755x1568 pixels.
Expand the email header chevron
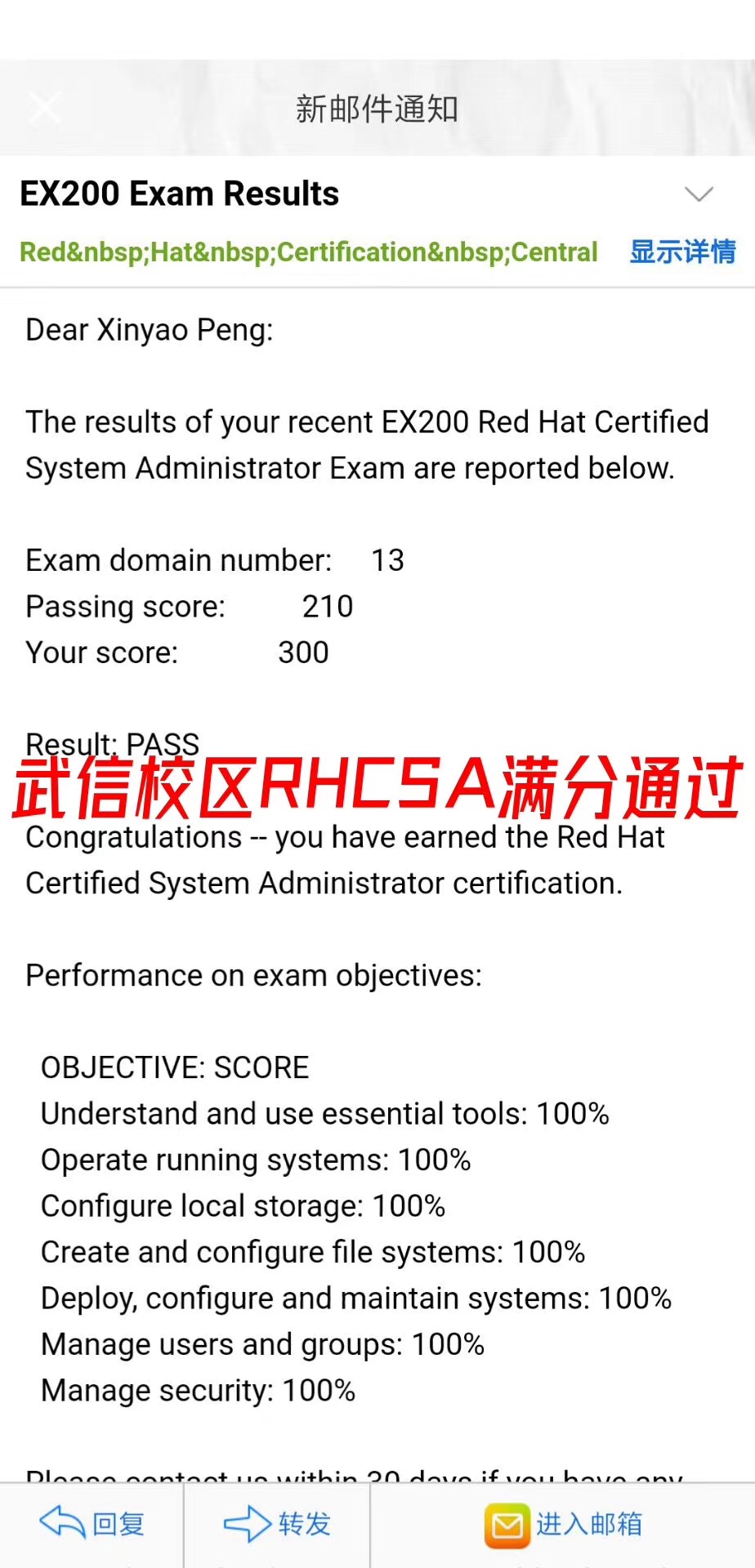coord(699,194)
